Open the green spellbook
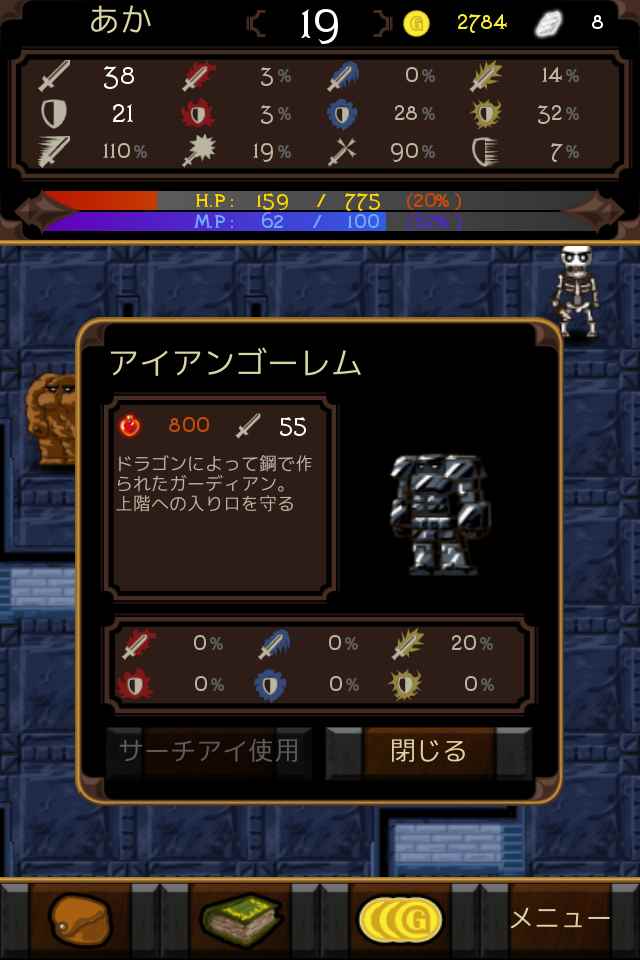The width and height of the screenshot is (640, 960). 240,919
